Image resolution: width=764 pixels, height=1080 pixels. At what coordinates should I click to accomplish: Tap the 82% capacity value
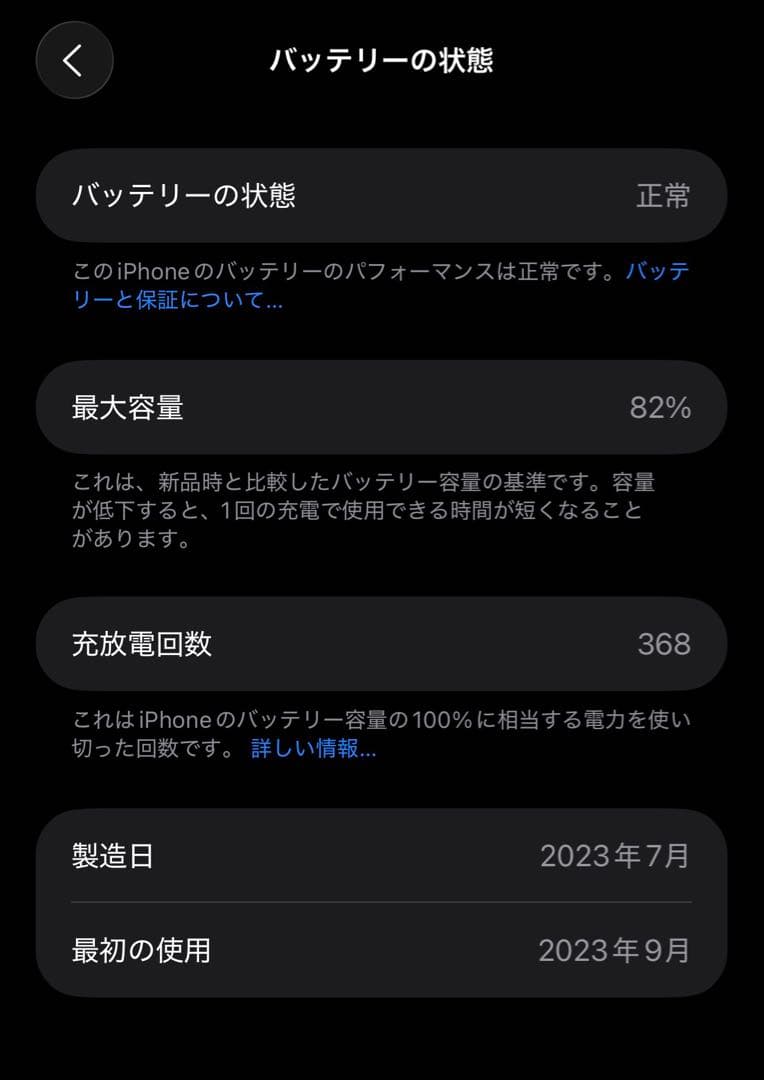[660, 407]
